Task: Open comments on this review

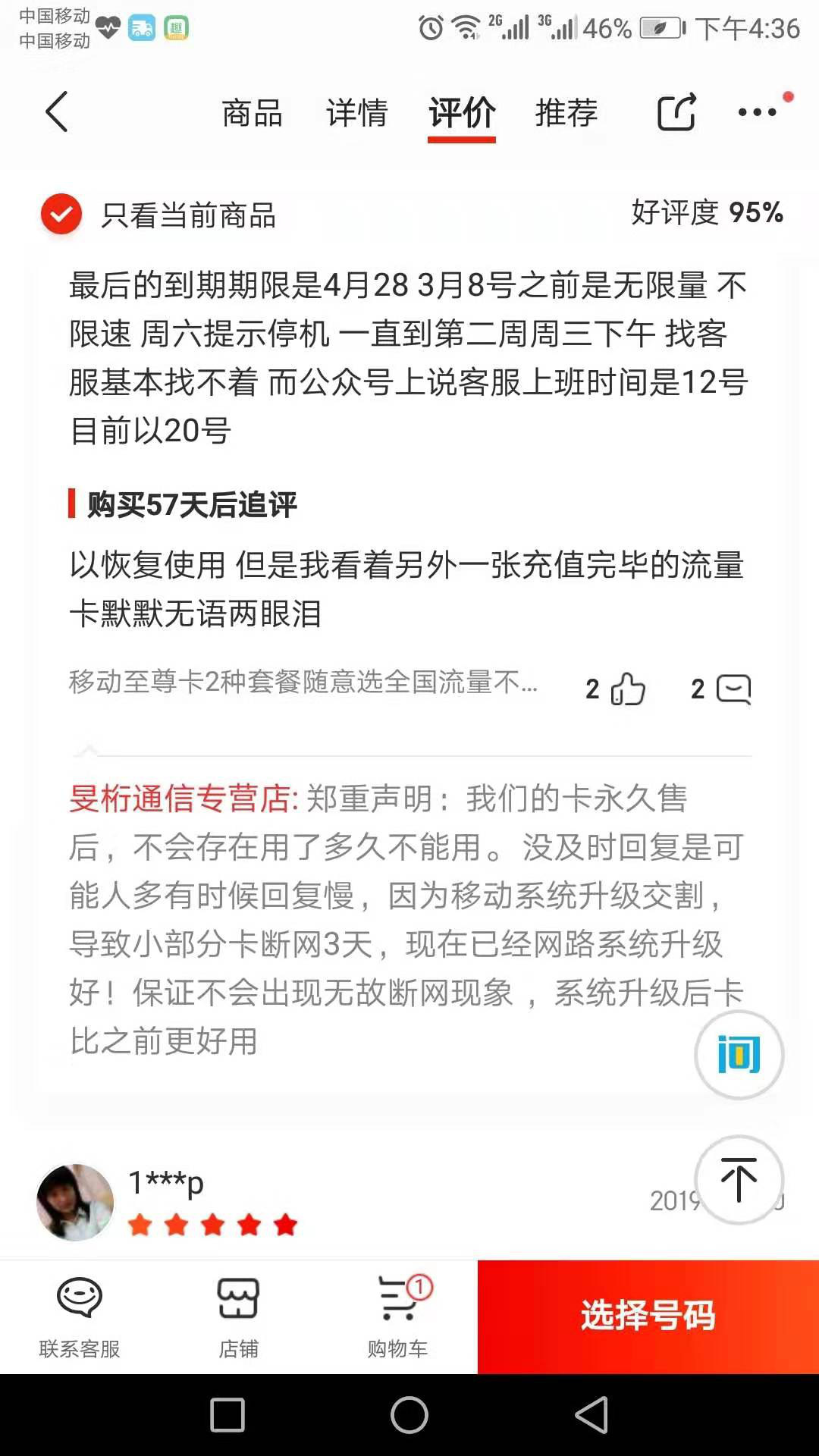Action: [x=733, y=689]
